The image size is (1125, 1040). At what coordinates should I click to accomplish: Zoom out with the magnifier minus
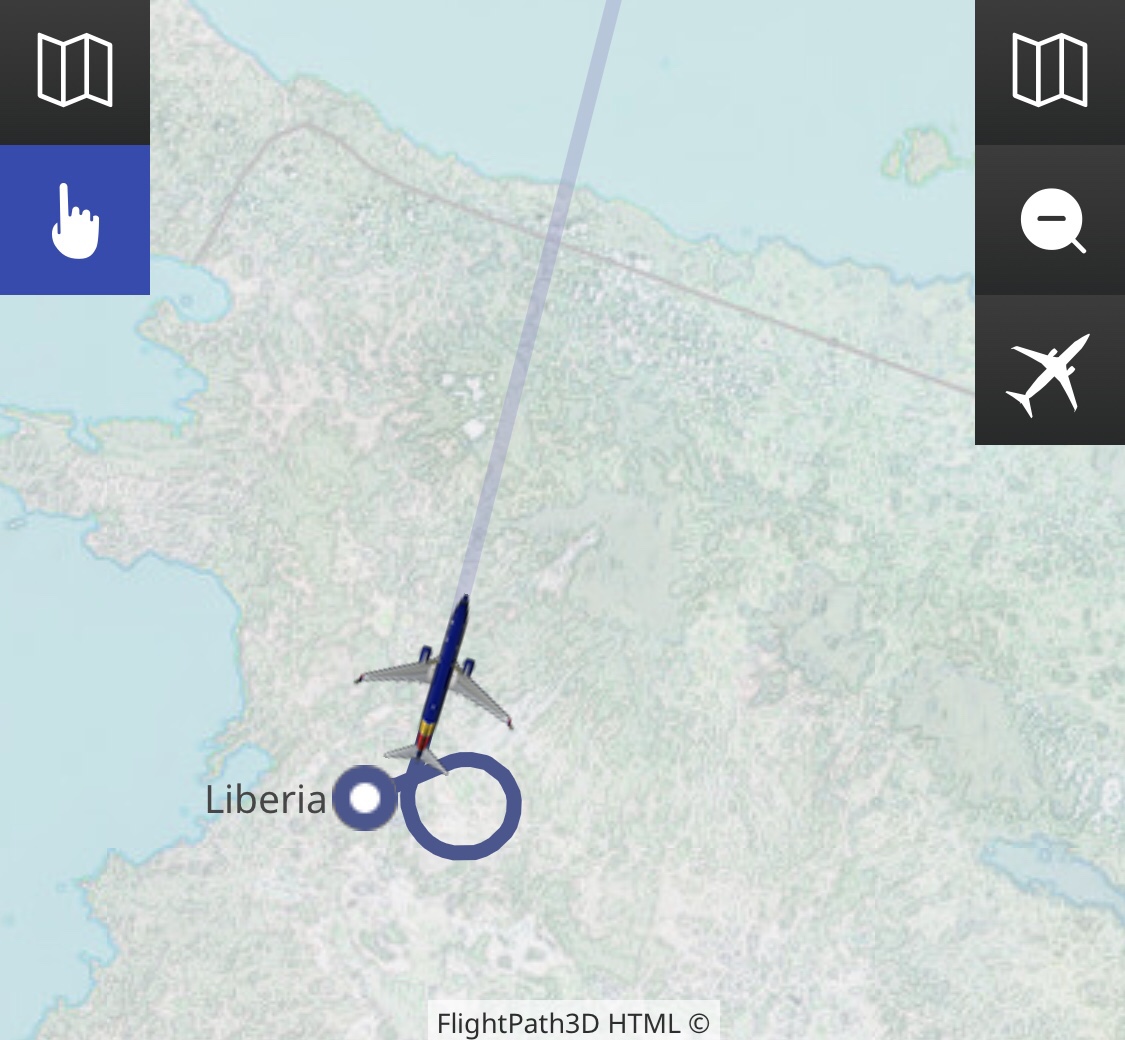click(x=1050, y=220)
